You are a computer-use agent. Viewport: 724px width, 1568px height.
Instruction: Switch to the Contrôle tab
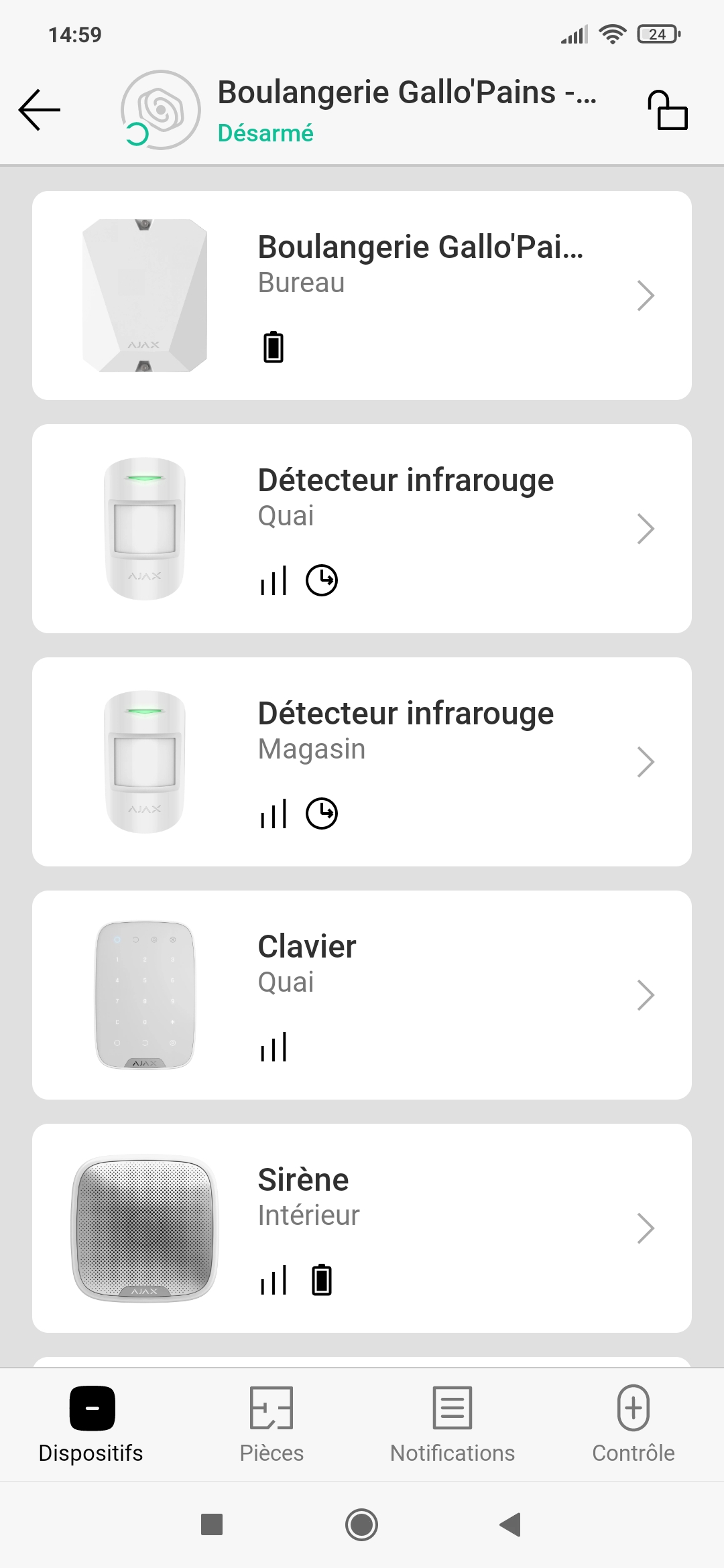click(x=633, y=1424)
